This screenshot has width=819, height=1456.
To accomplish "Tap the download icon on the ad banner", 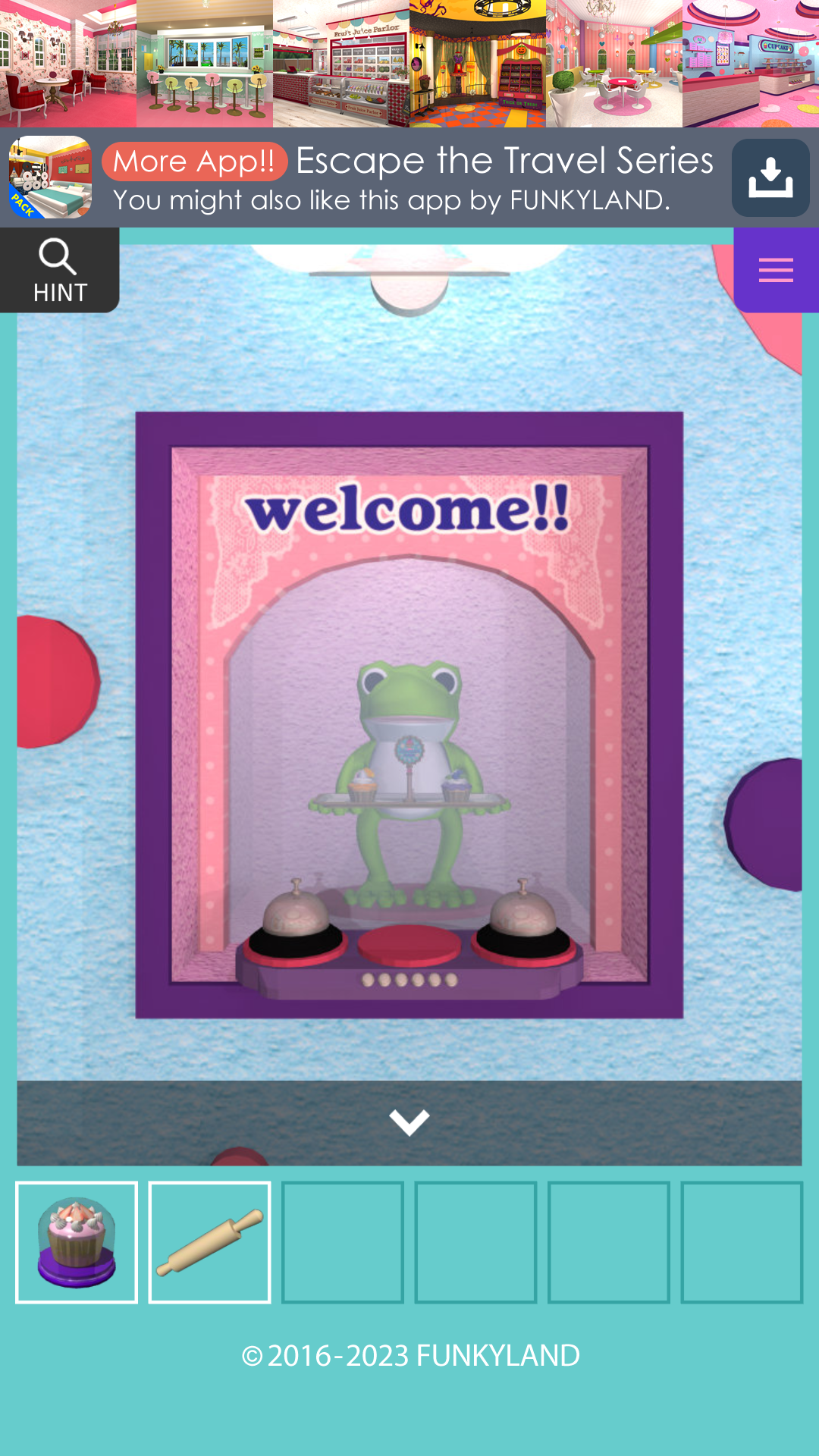I will click(770, 177).
